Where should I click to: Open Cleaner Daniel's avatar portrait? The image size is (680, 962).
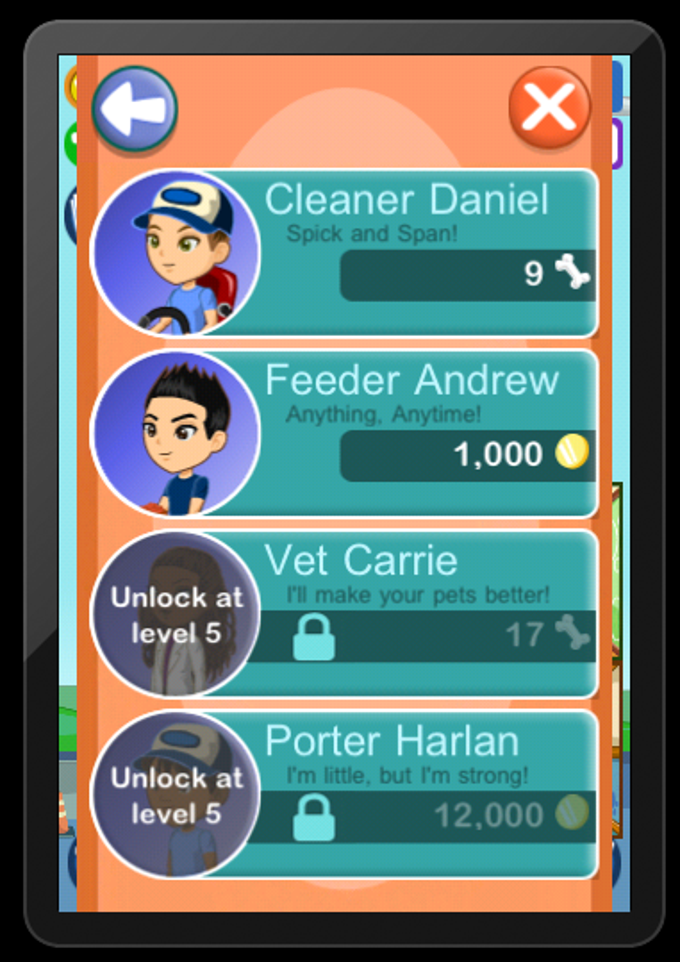tap(176, 254)
